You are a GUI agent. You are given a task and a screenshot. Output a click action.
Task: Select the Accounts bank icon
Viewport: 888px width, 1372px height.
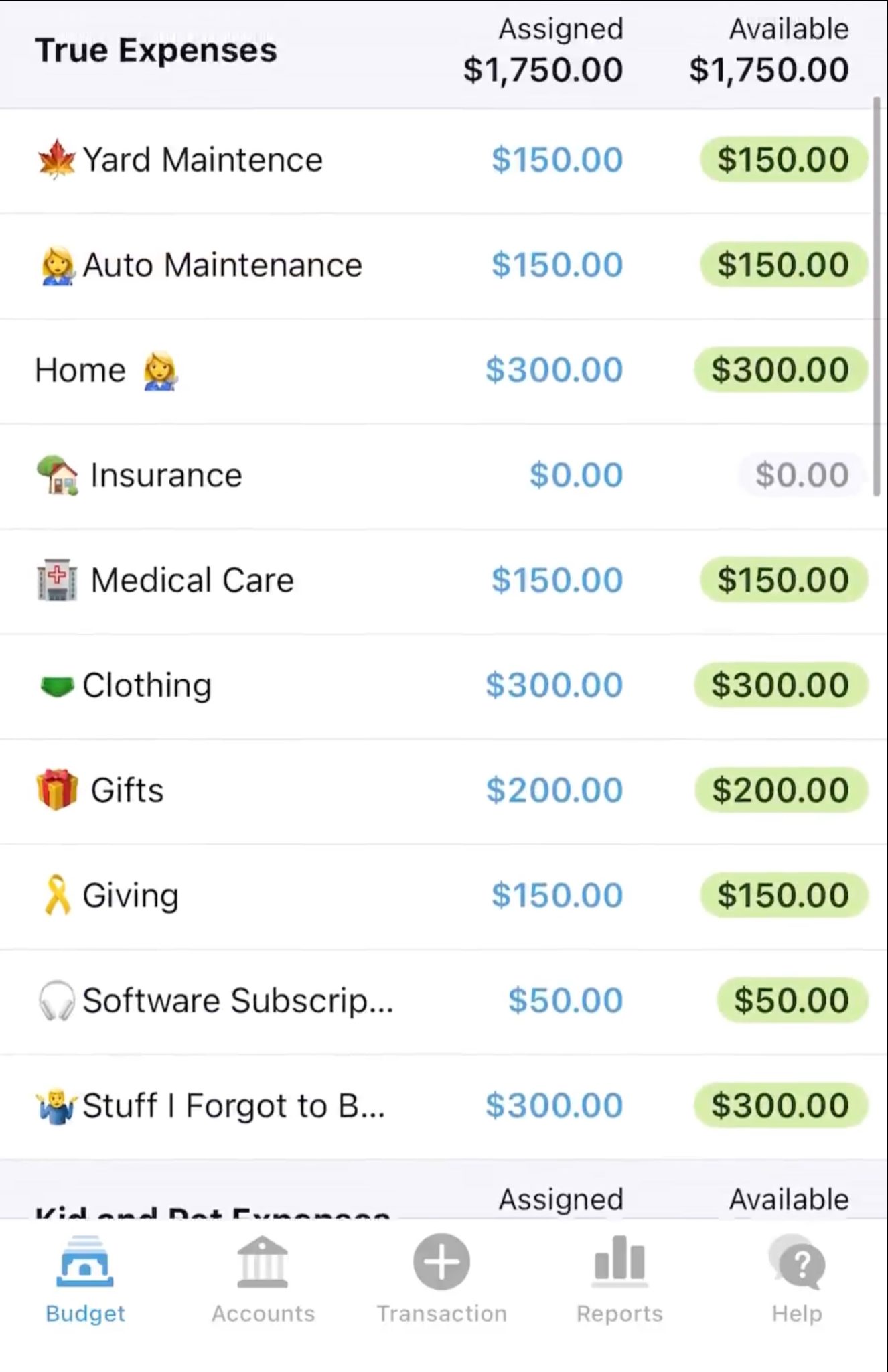point(263,1265)
